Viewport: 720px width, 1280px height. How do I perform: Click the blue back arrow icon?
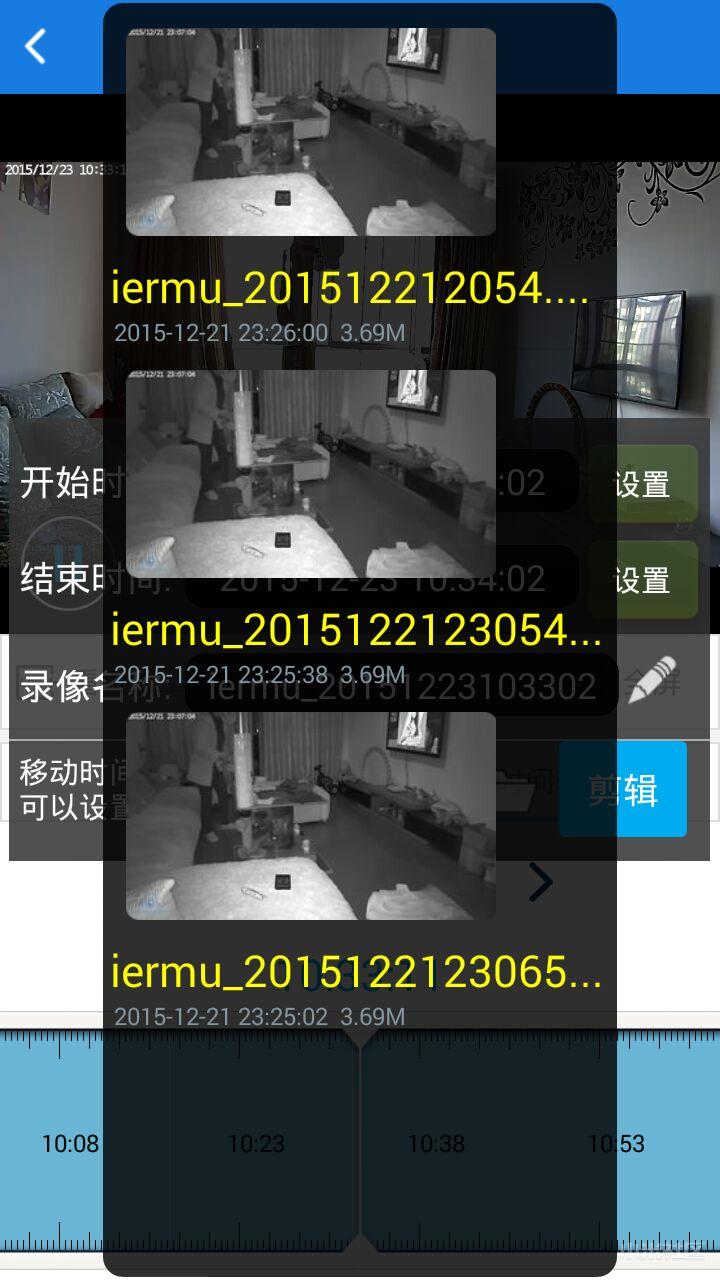(35, 46)
